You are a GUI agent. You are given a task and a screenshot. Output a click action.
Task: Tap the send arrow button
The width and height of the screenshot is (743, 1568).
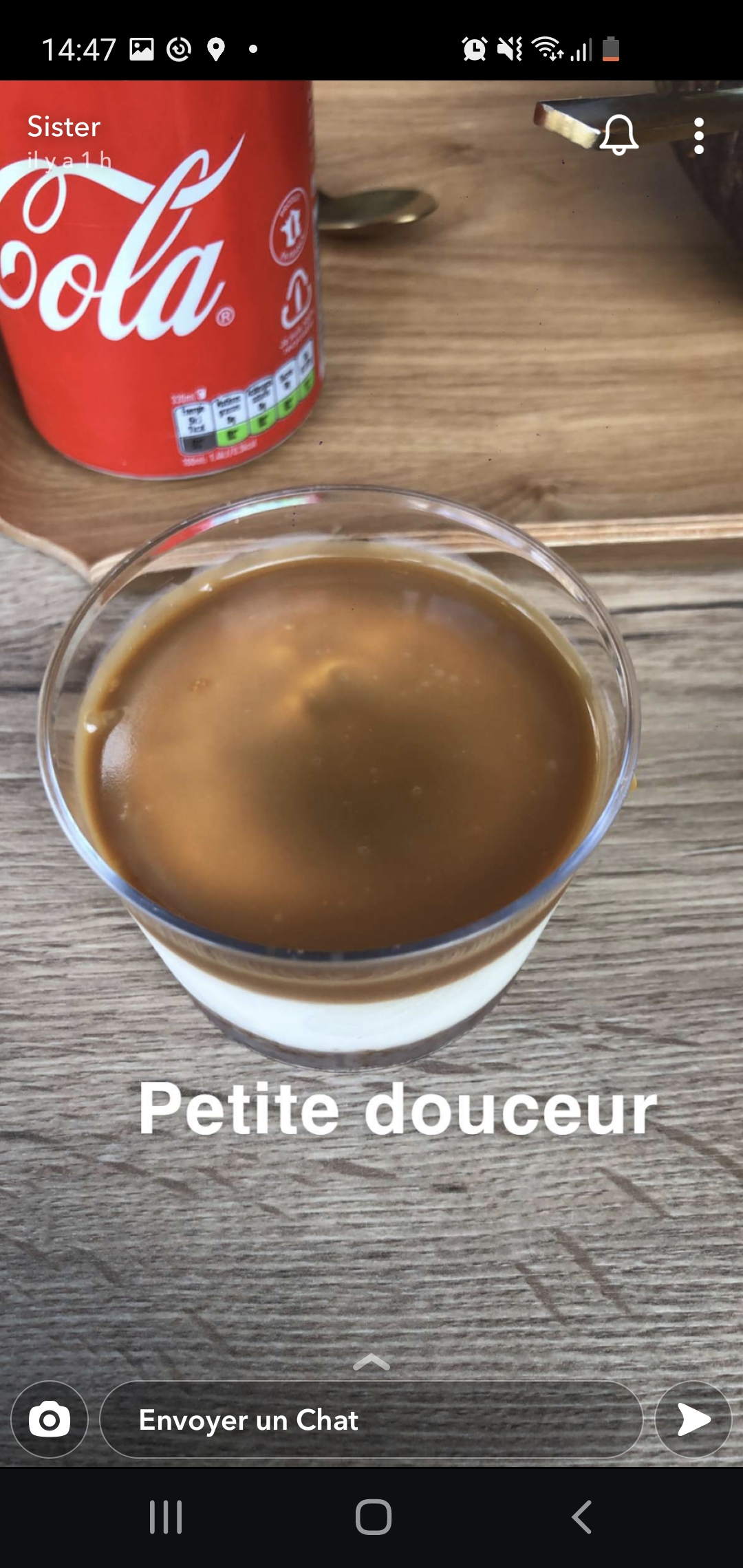693,1420
